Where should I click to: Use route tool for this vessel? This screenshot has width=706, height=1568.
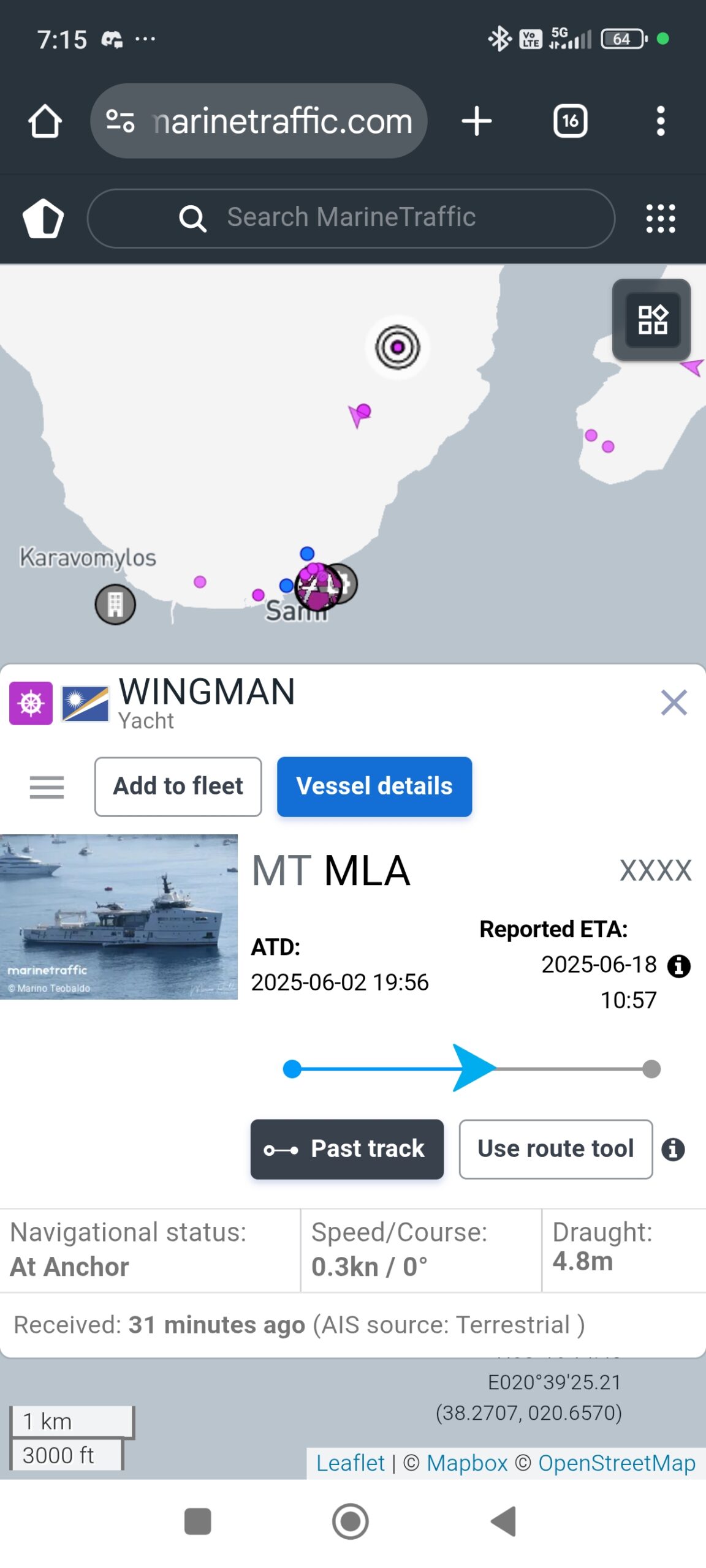[x=555, y=1149]
